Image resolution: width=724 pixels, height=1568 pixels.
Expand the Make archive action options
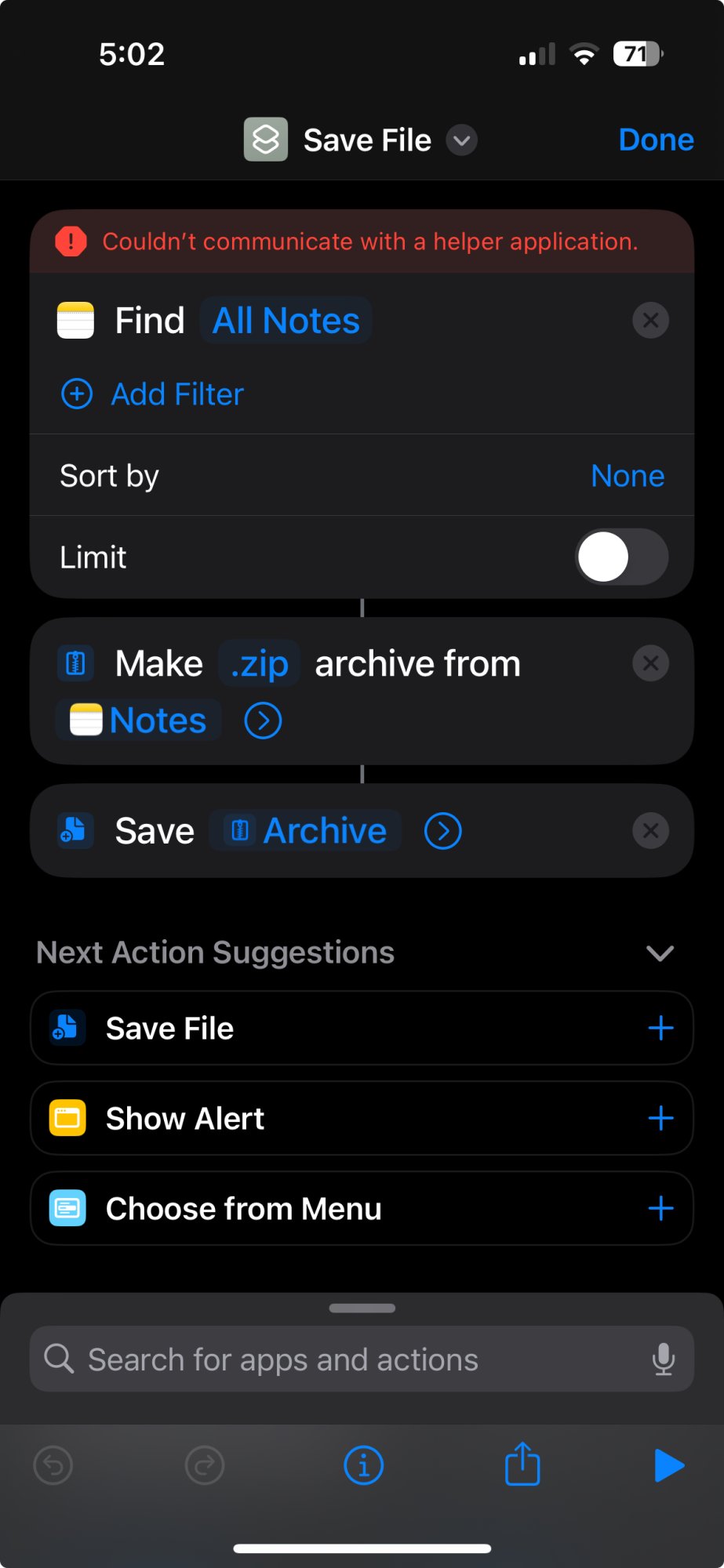(x=263, y=720)
